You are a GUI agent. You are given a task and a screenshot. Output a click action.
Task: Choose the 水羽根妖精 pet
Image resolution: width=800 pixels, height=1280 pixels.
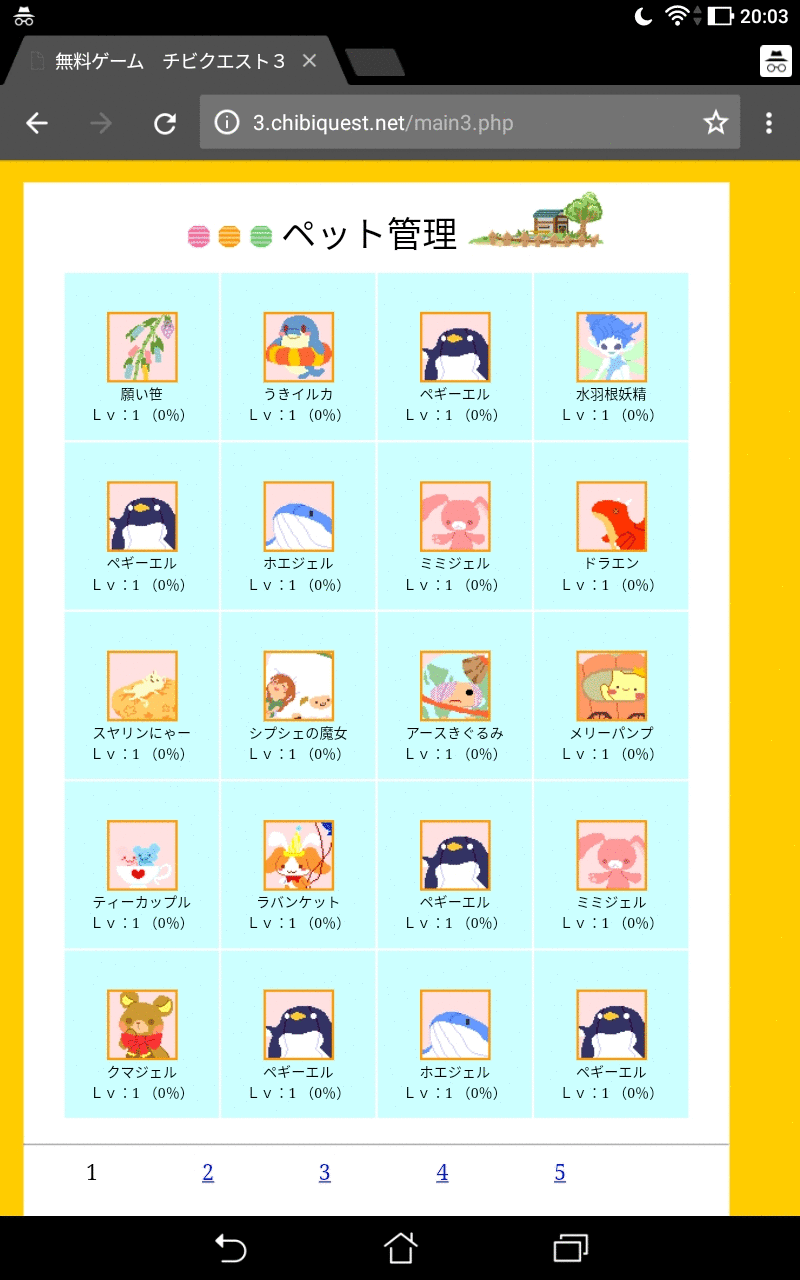pyautogui.click(x=611, y=347)
